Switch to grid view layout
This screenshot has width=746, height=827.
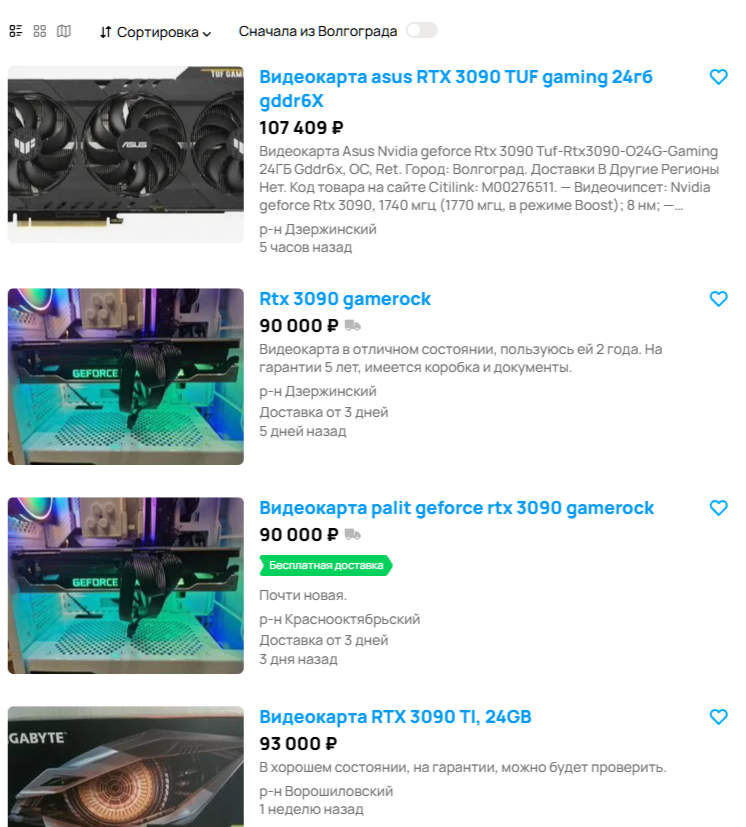(x=40, y=31)
